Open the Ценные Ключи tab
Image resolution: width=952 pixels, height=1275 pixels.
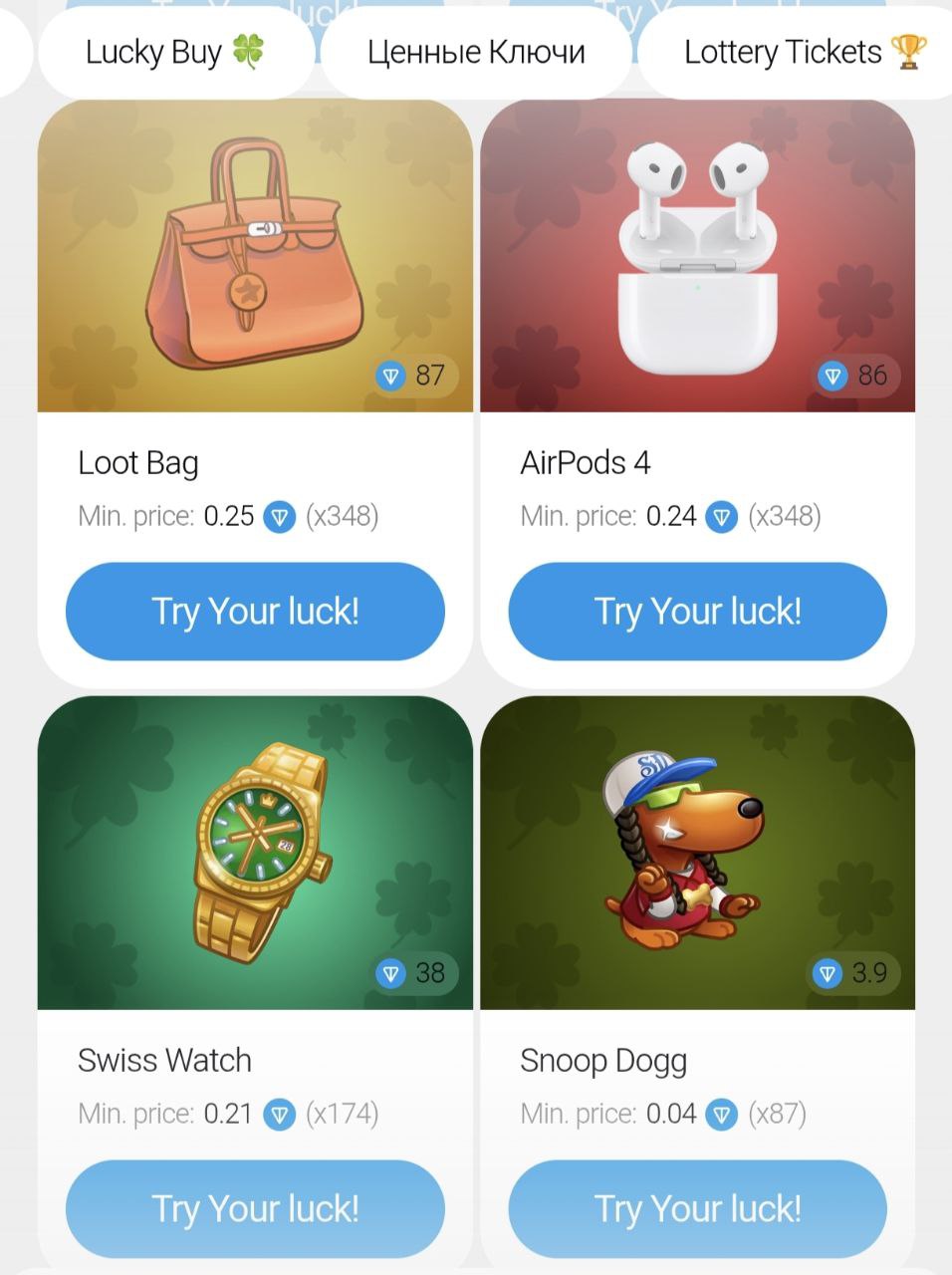pos(476,52)
